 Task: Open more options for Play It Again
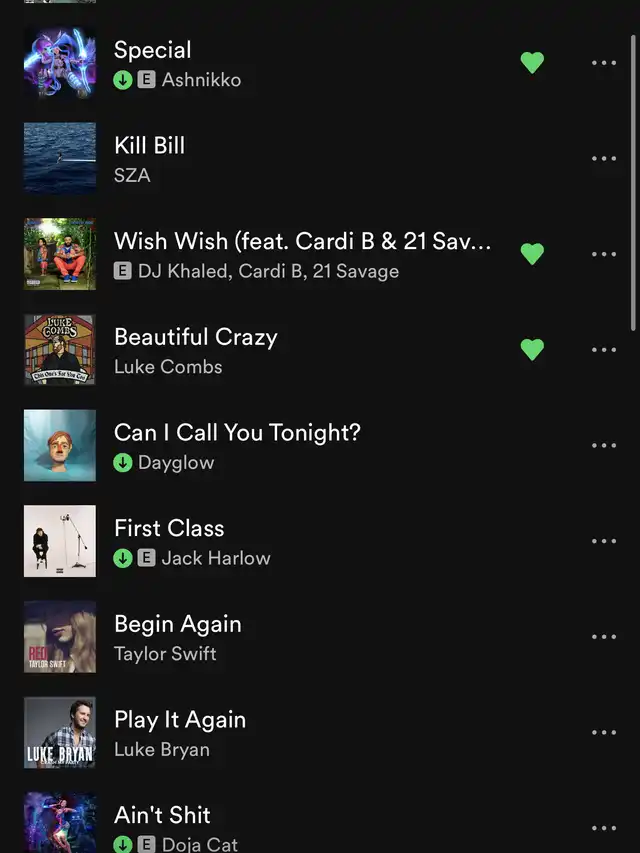pos(604,733)
